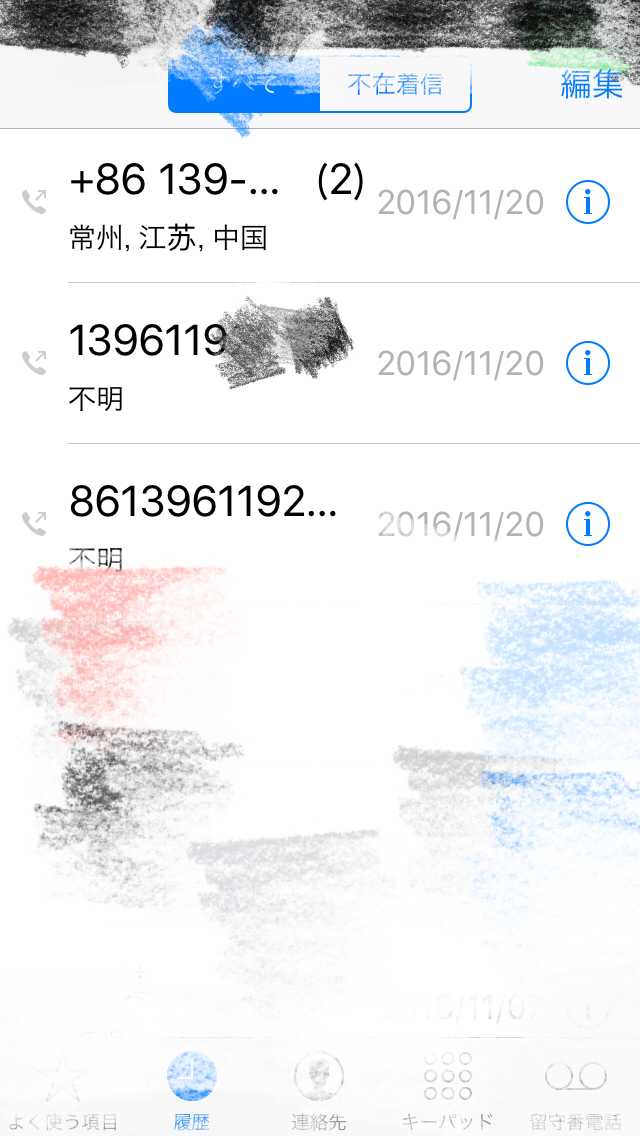Open the キーパッド tab
Image resolution: width=640 pixels, height=1136 pixels.
tap(447, 1092)
